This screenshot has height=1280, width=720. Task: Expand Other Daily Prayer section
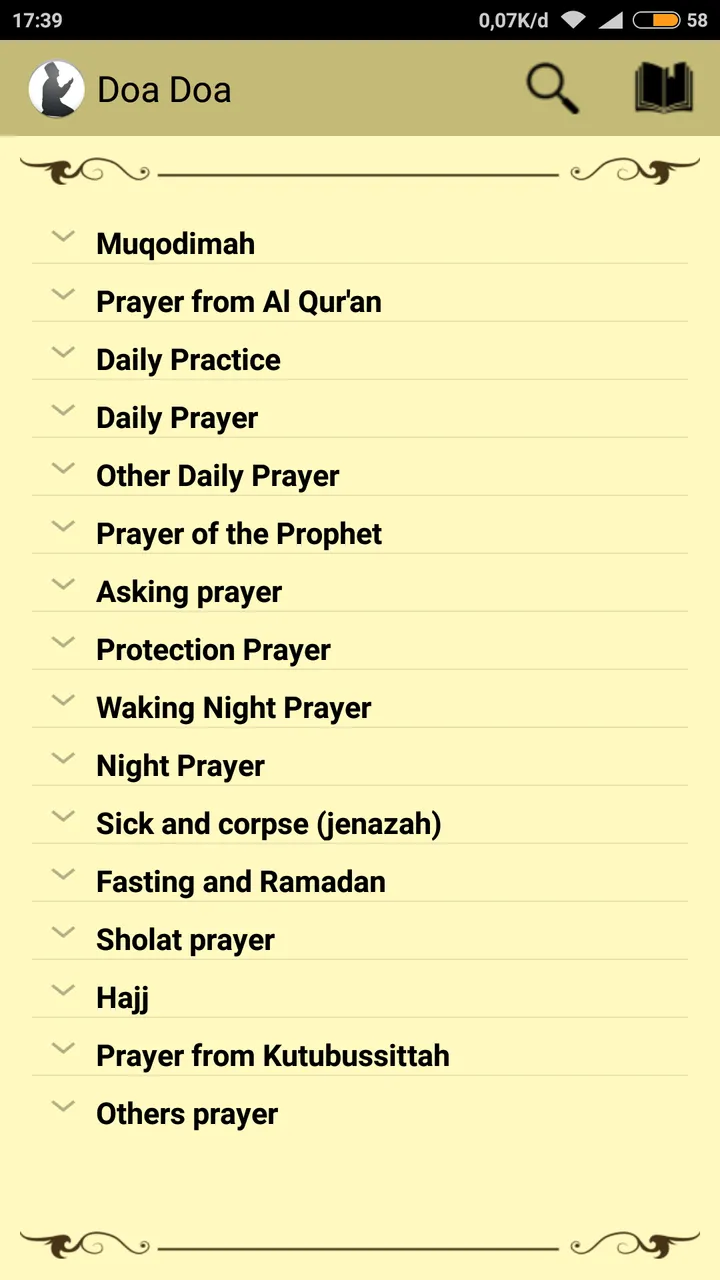click(x=217, y=475)
